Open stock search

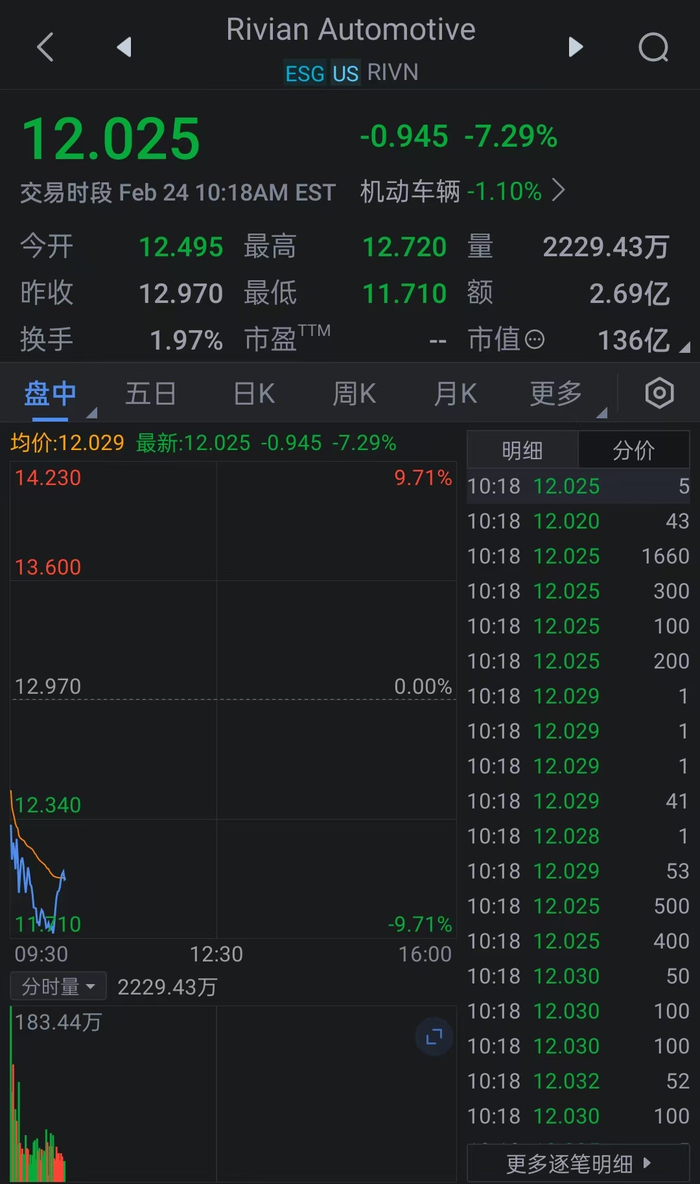point(653,47)
